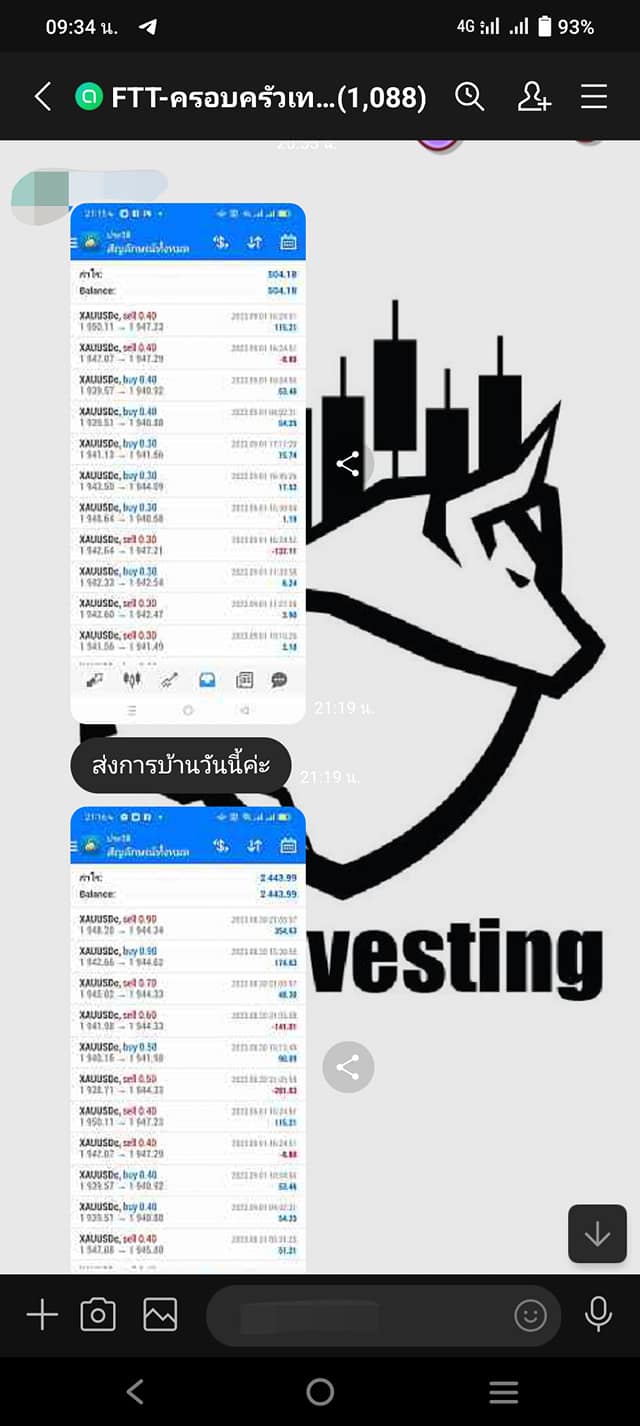Open the second trading screenshot image
Image resolution: width=640 pixels, height=1426 pixels.
188,1040
